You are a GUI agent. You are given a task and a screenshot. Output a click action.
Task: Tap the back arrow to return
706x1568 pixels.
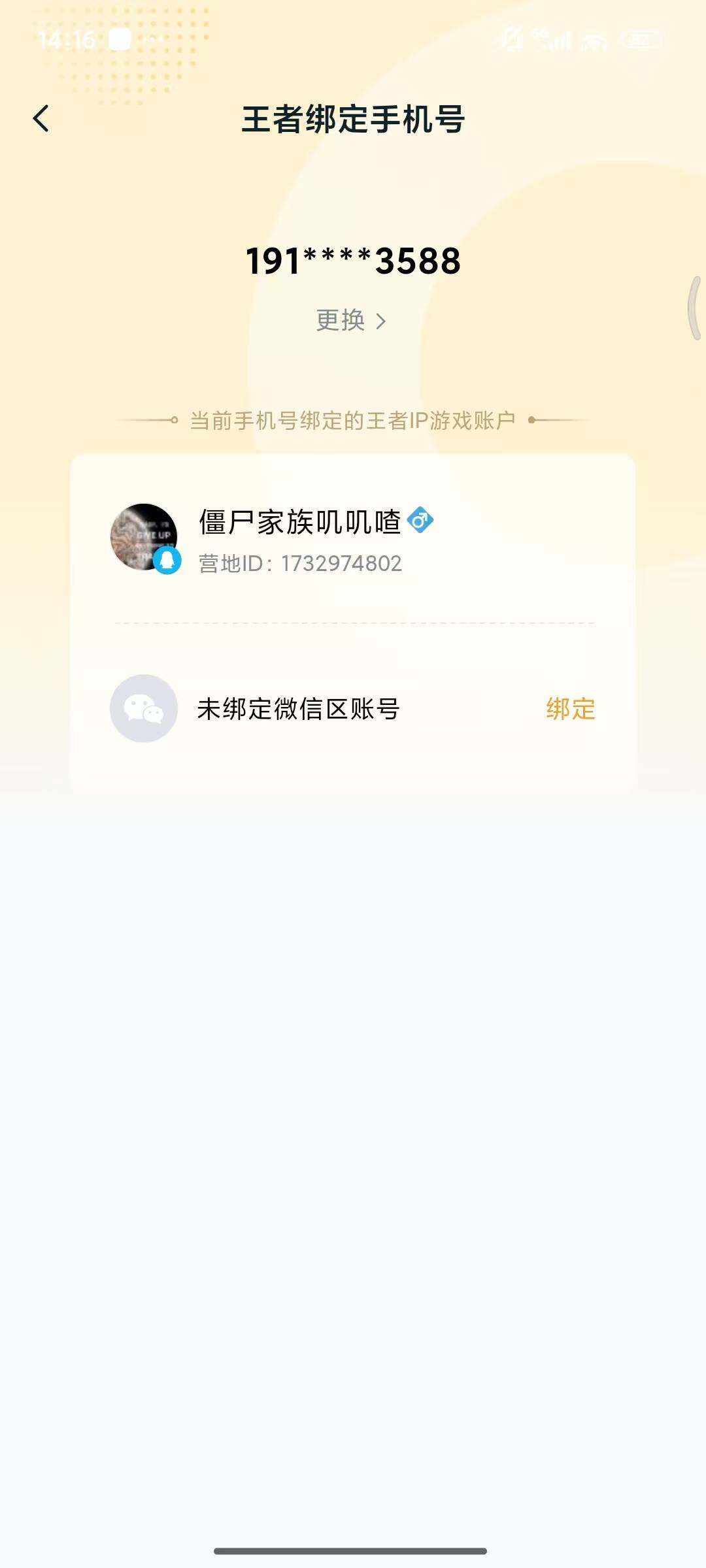(41, 120)
